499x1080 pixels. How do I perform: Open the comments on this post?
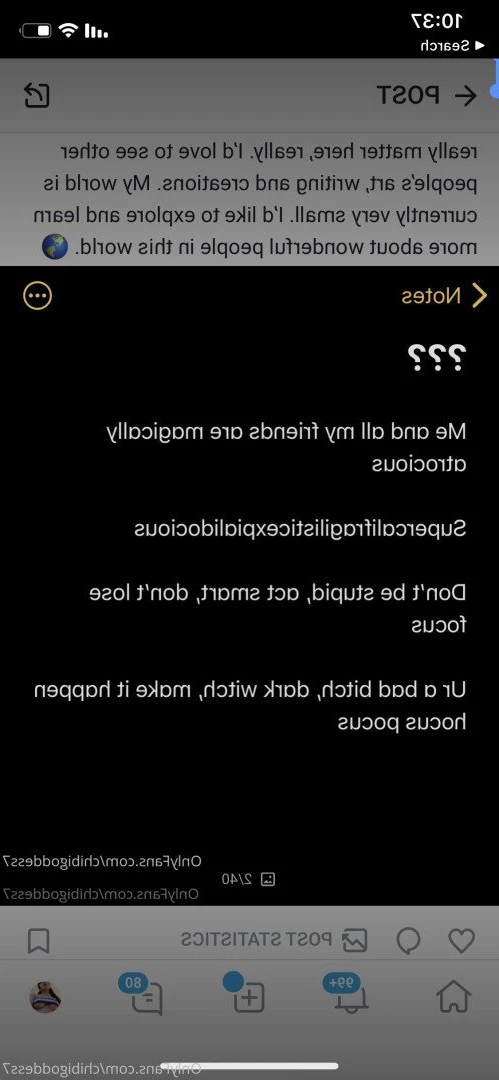tap(409, 939)
